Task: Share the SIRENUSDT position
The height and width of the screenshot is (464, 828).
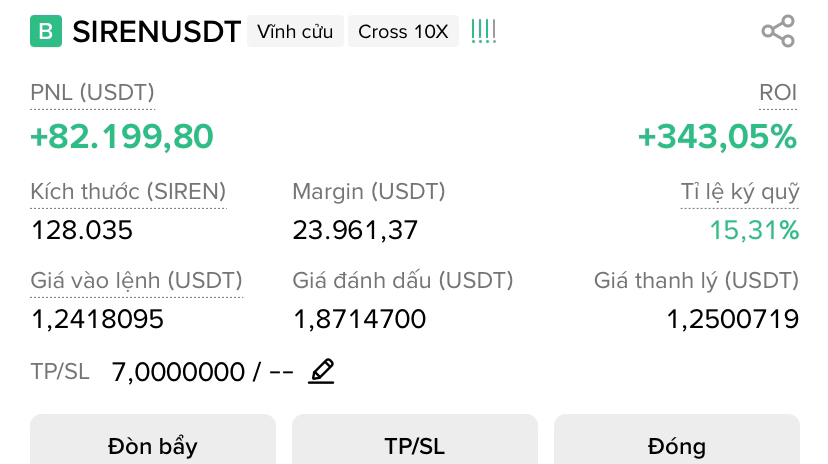Action: pos(777,31)
